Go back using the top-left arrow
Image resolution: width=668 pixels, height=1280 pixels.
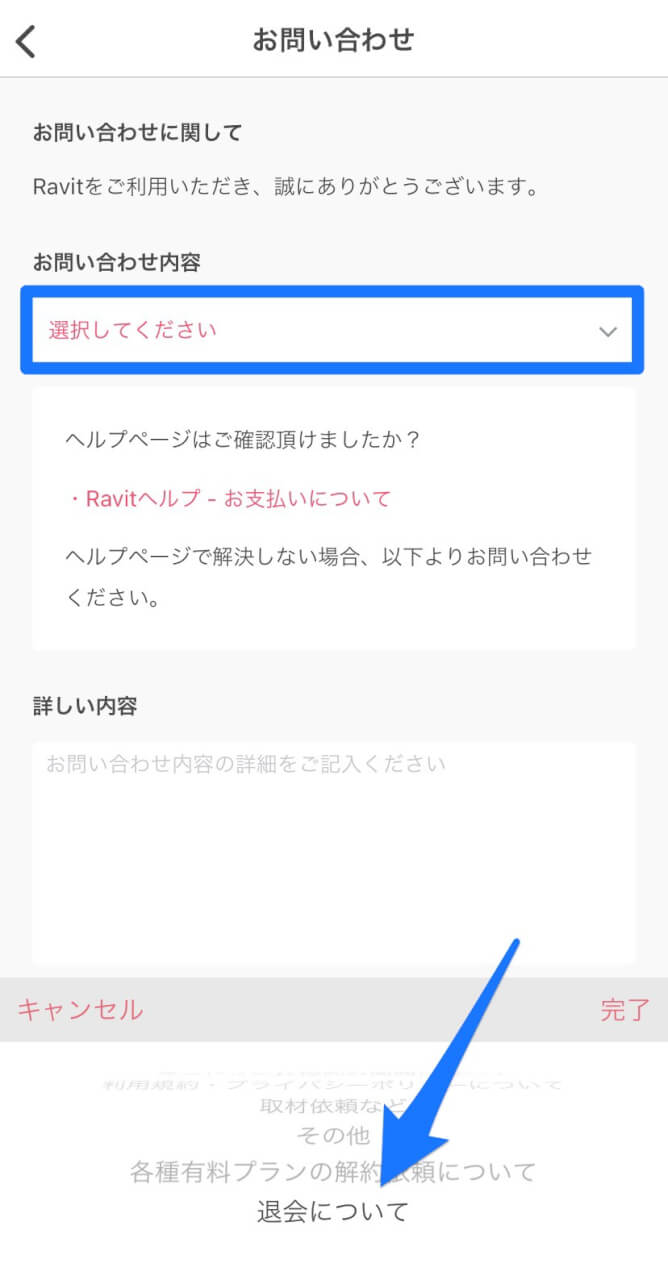pyautogui.click(x=27, y=41)
